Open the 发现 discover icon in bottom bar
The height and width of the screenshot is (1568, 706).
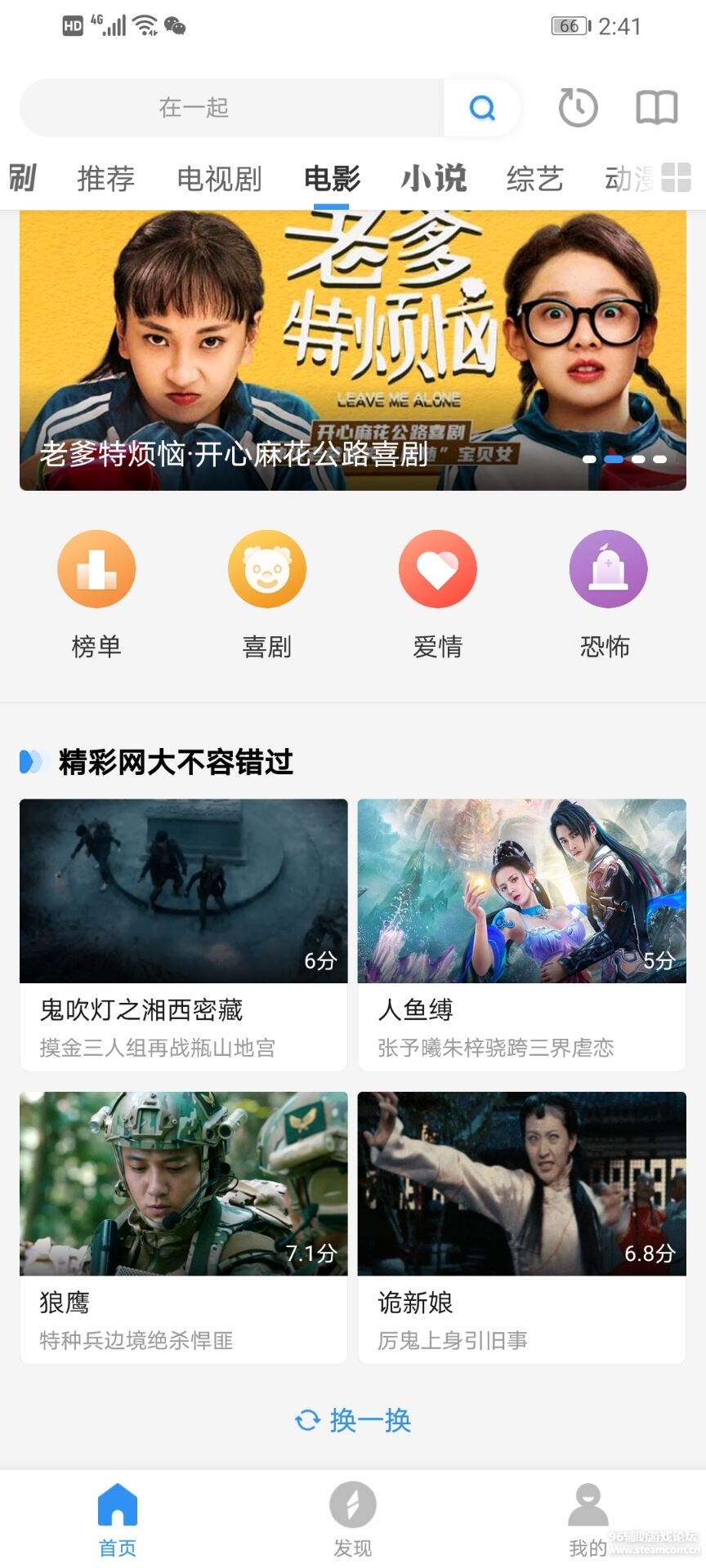tap(352, 1505)
